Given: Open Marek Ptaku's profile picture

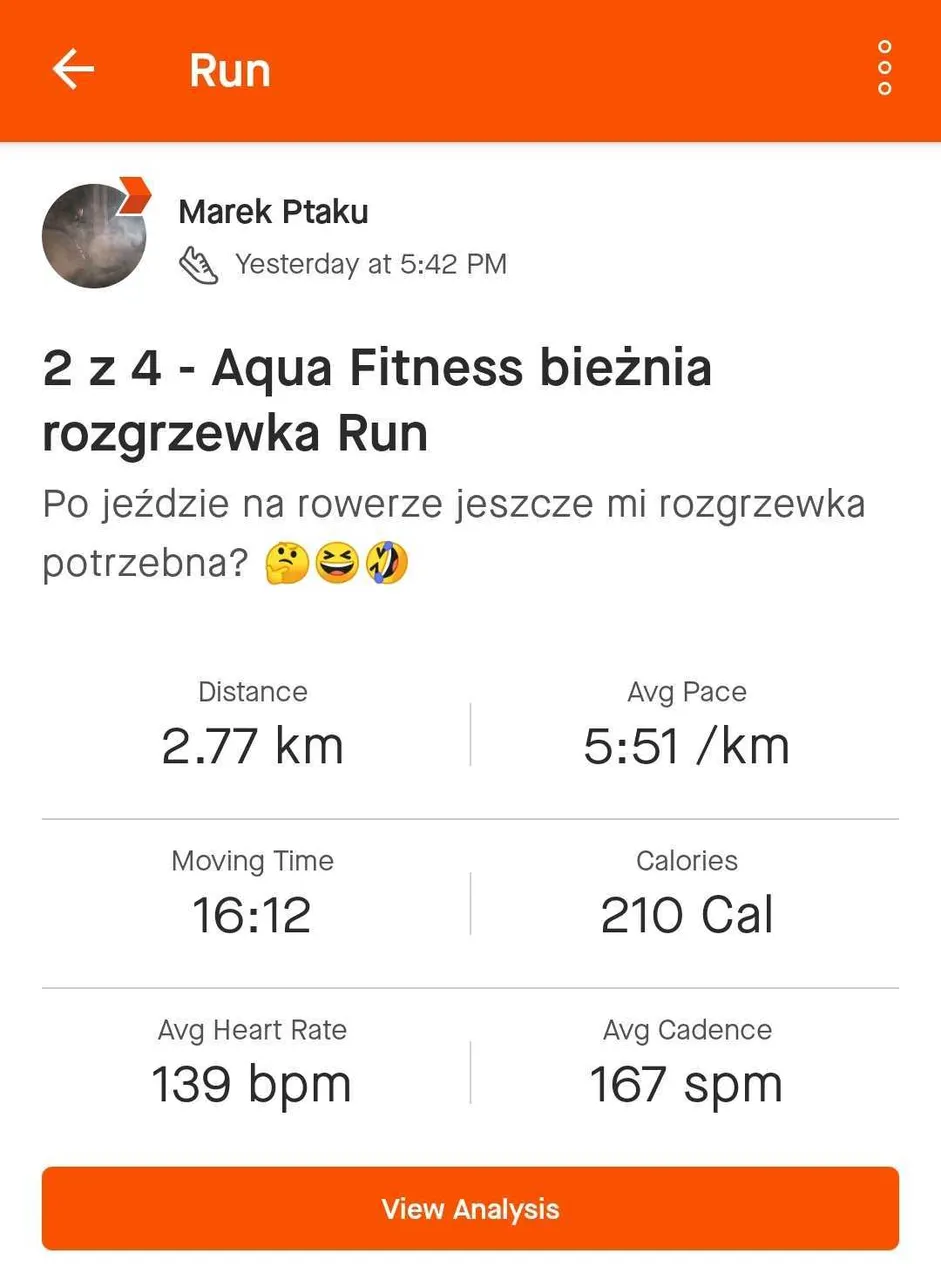Looking at the screenshot, I should (x=94, y=236).
